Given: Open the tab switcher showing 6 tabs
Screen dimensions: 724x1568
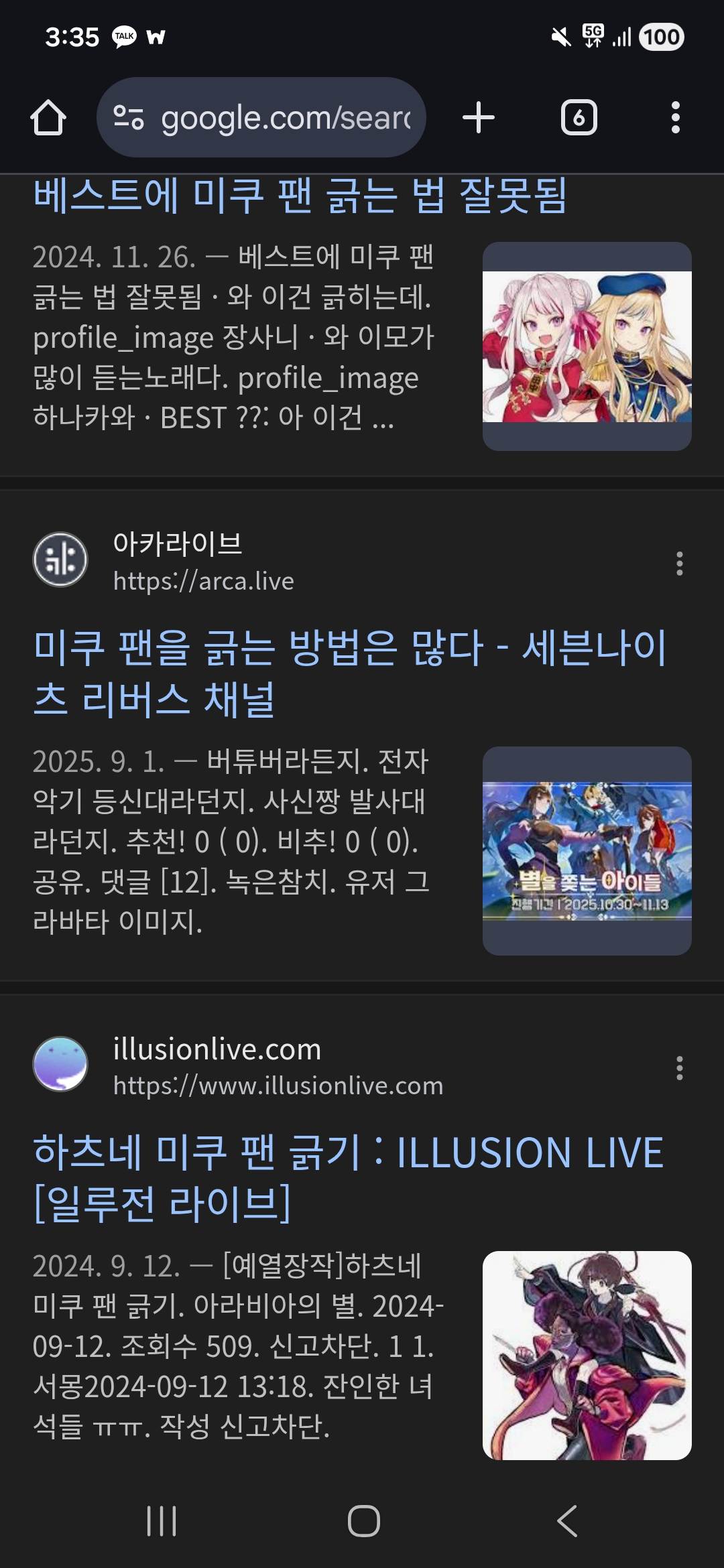Looking at the screenshot, I should tap(579, 118).
